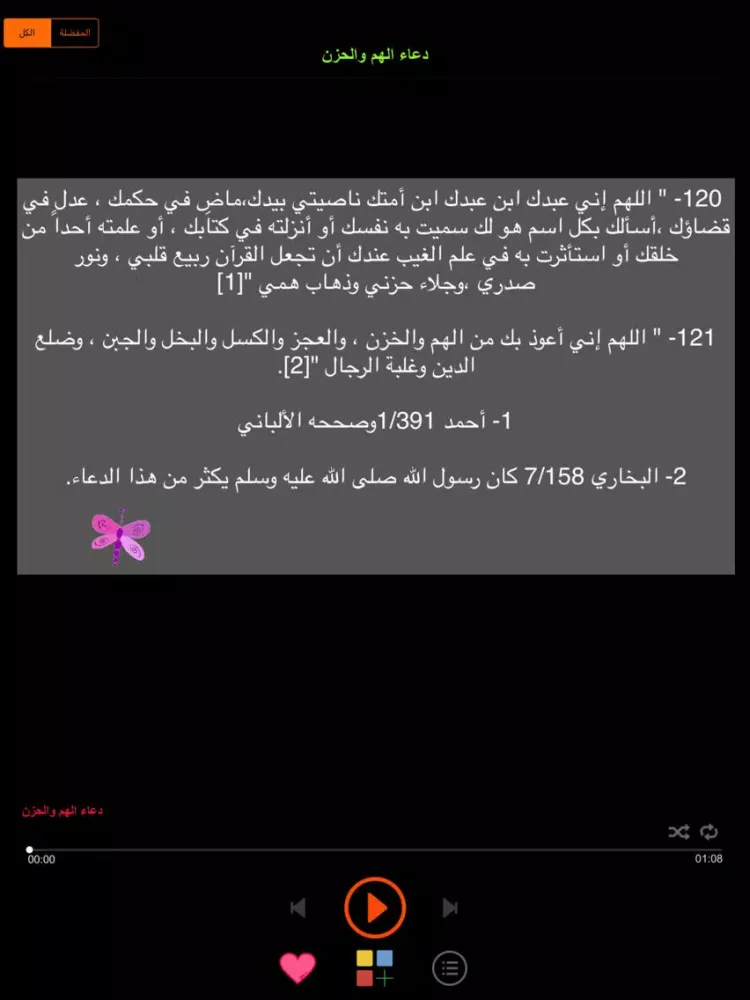Toggle repeat mode on

point(710,831)
